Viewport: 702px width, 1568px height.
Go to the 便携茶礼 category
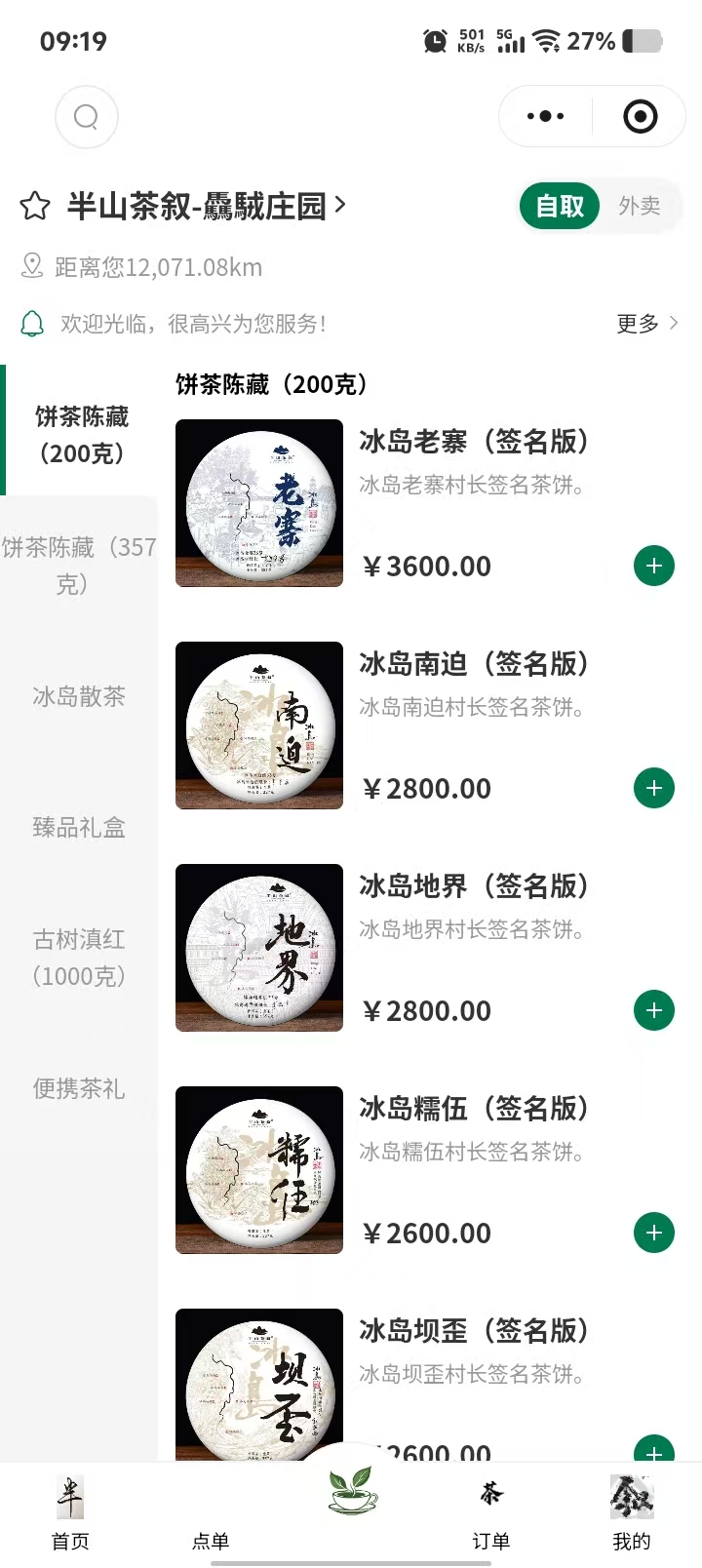point(78,1088)
